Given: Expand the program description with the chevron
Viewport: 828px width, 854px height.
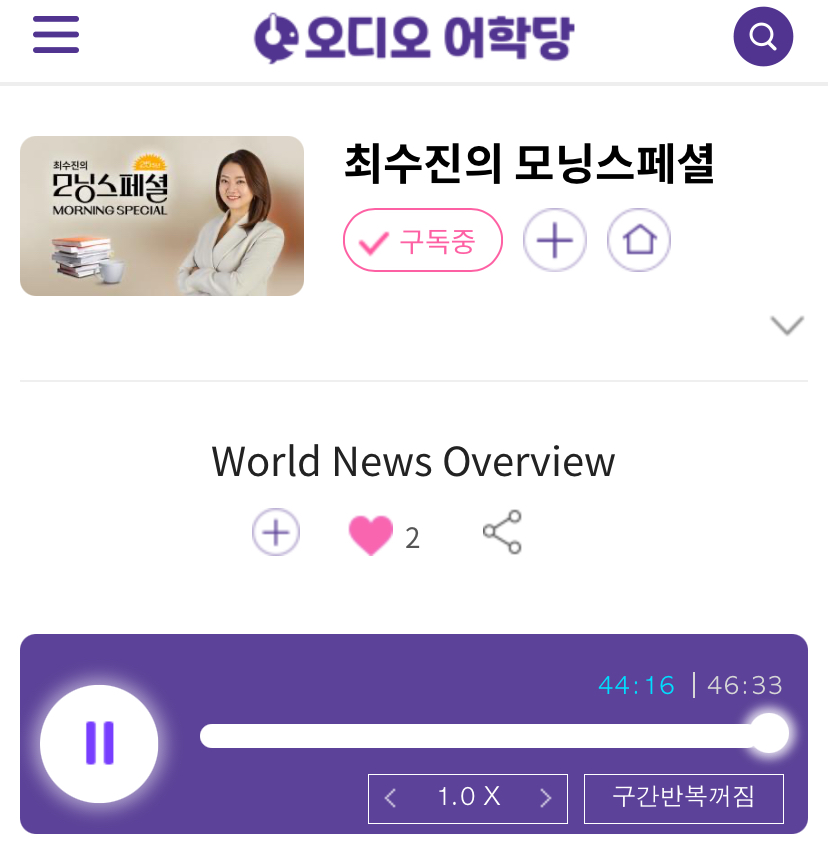Looking at the screenshot, I should pyautogui.click(x=787, y=323).
